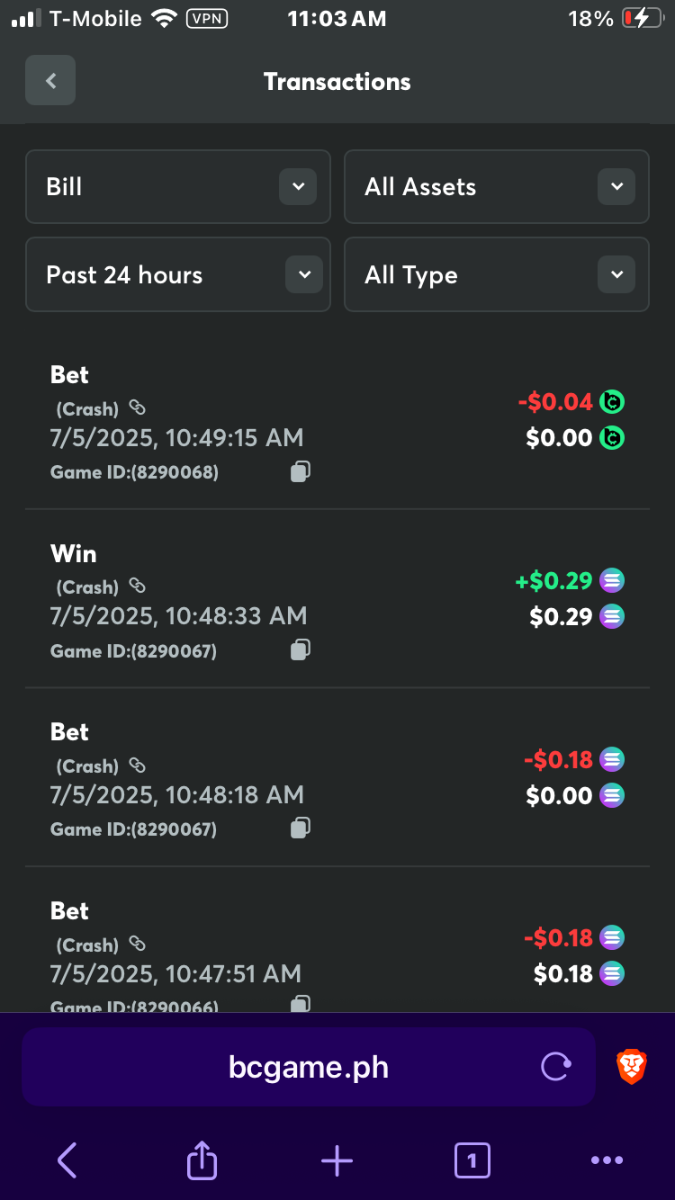This screenshot has height=1200, width=675.
Task: Open the All Type dropdown
Action: coord(497,275)
